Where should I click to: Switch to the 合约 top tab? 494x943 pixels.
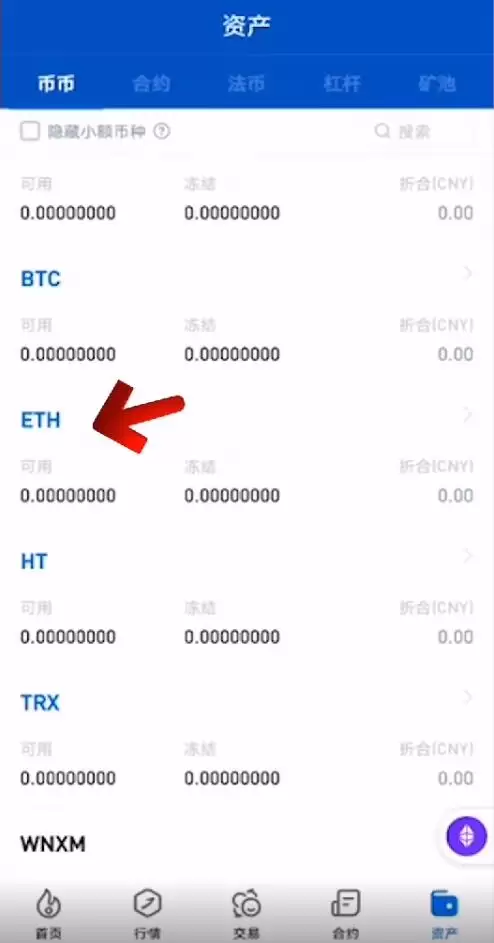coord(151,84)
